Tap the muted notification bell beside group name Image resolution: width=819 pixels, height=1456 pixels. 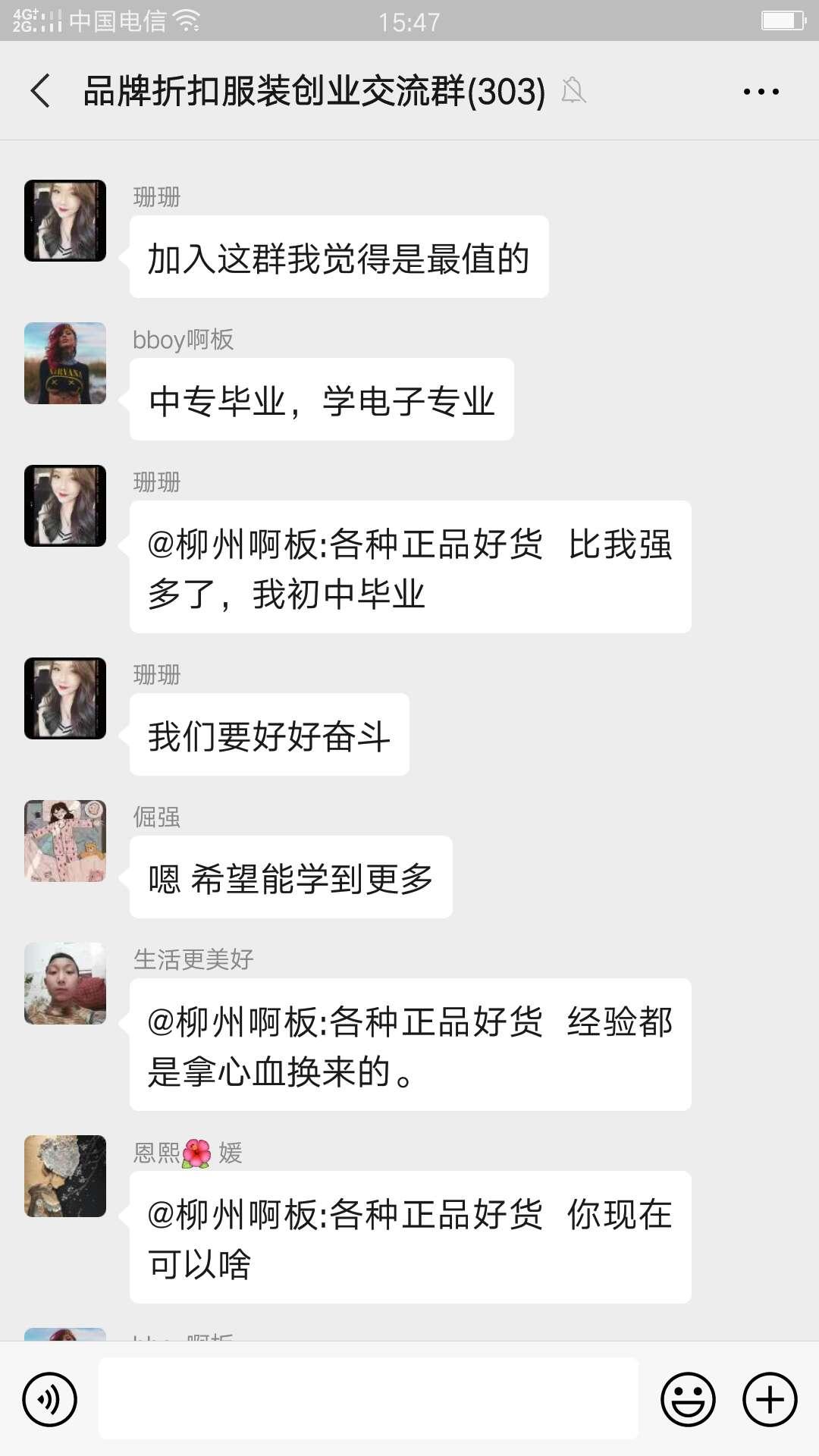(x=574, y=91)
